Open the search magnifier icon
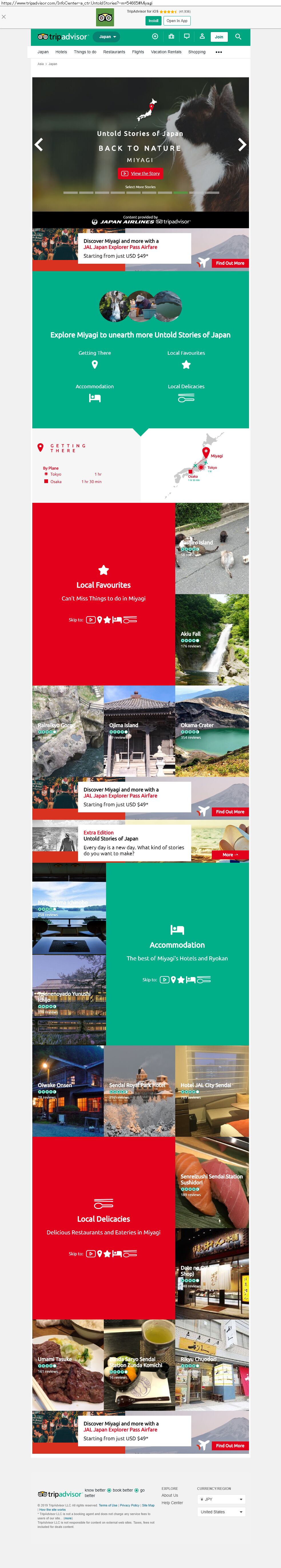 pyautogui.click(x=238, y=37)
